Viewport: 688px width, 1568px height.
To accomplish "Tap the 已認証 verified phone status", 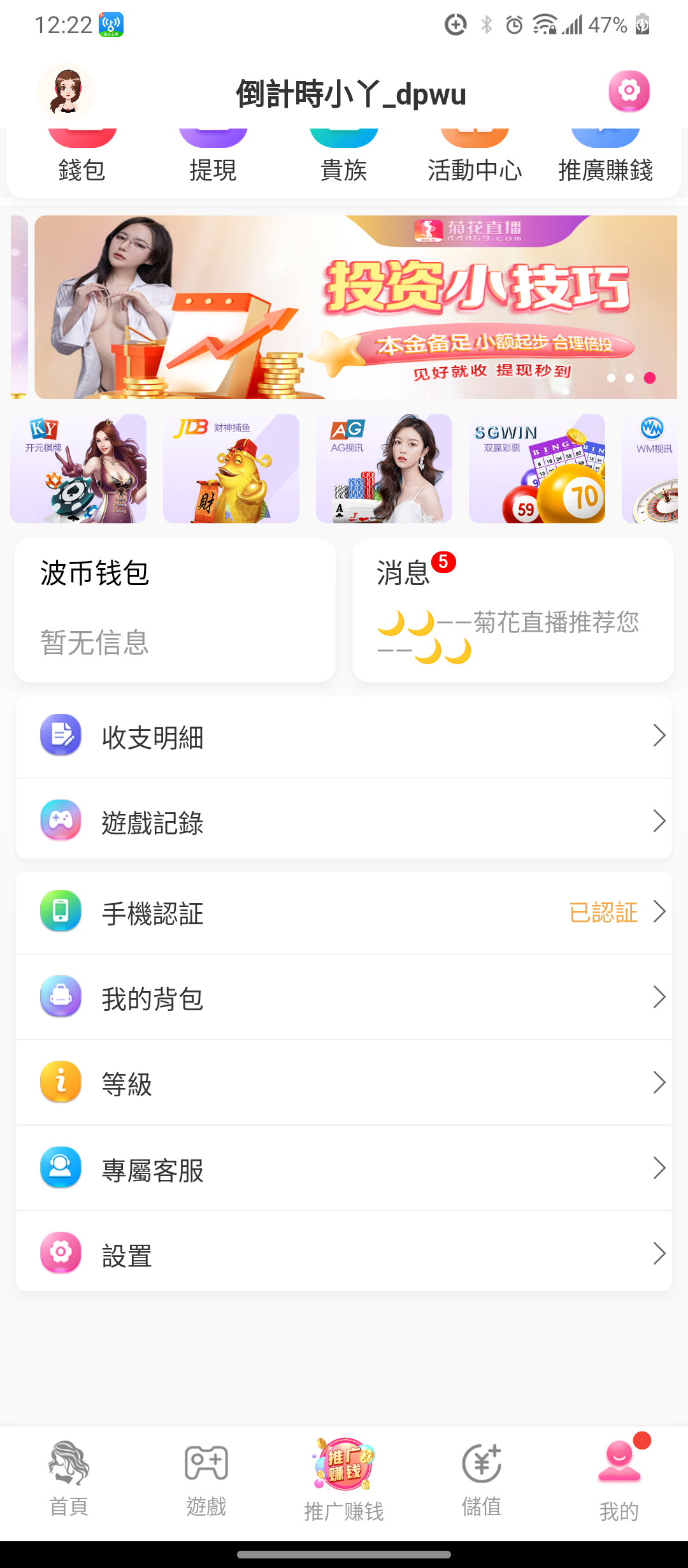I will (x=603, y=913).
